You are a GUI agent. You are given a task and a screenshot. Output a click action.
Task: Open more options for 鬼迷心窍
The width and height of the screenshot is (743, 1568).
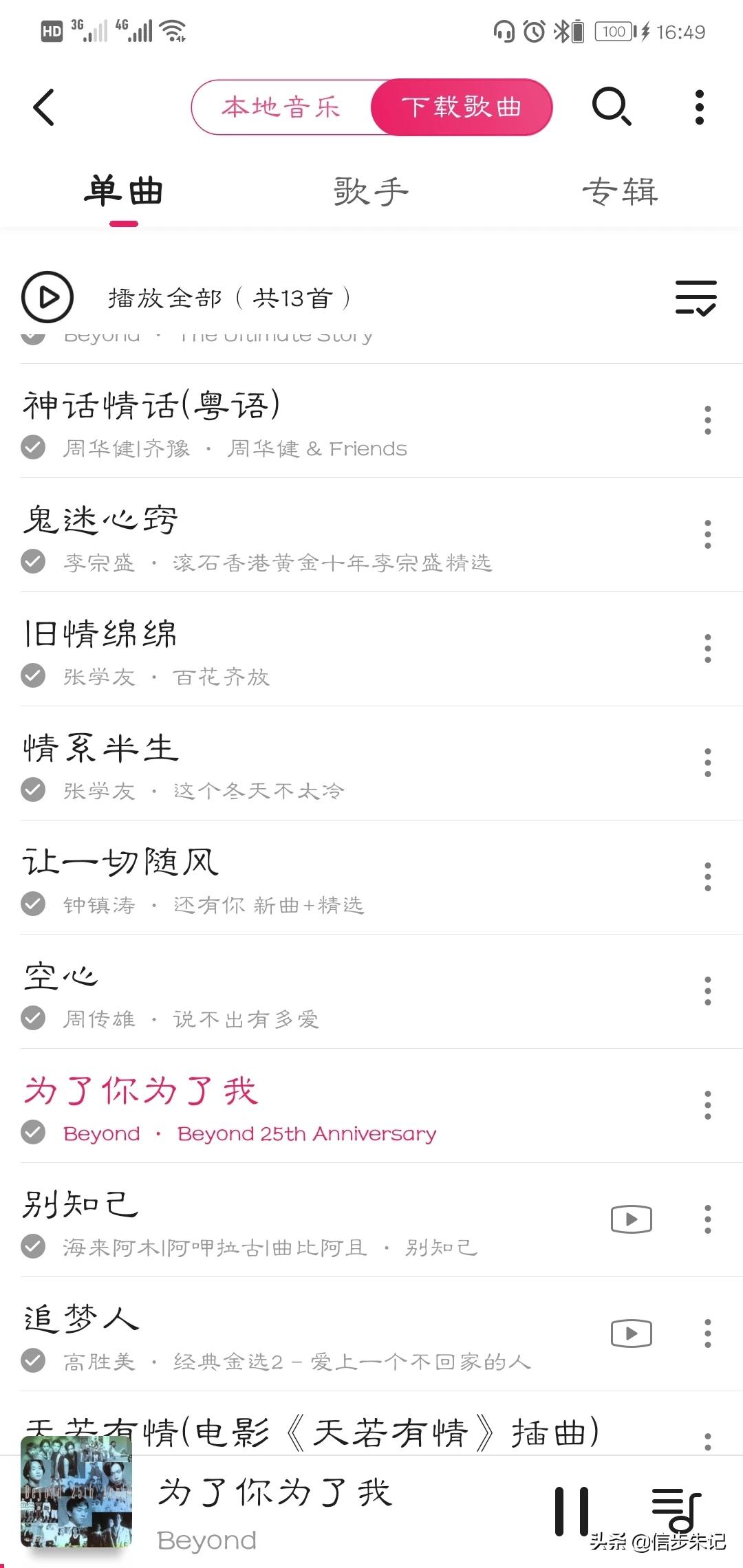point(707,534)
